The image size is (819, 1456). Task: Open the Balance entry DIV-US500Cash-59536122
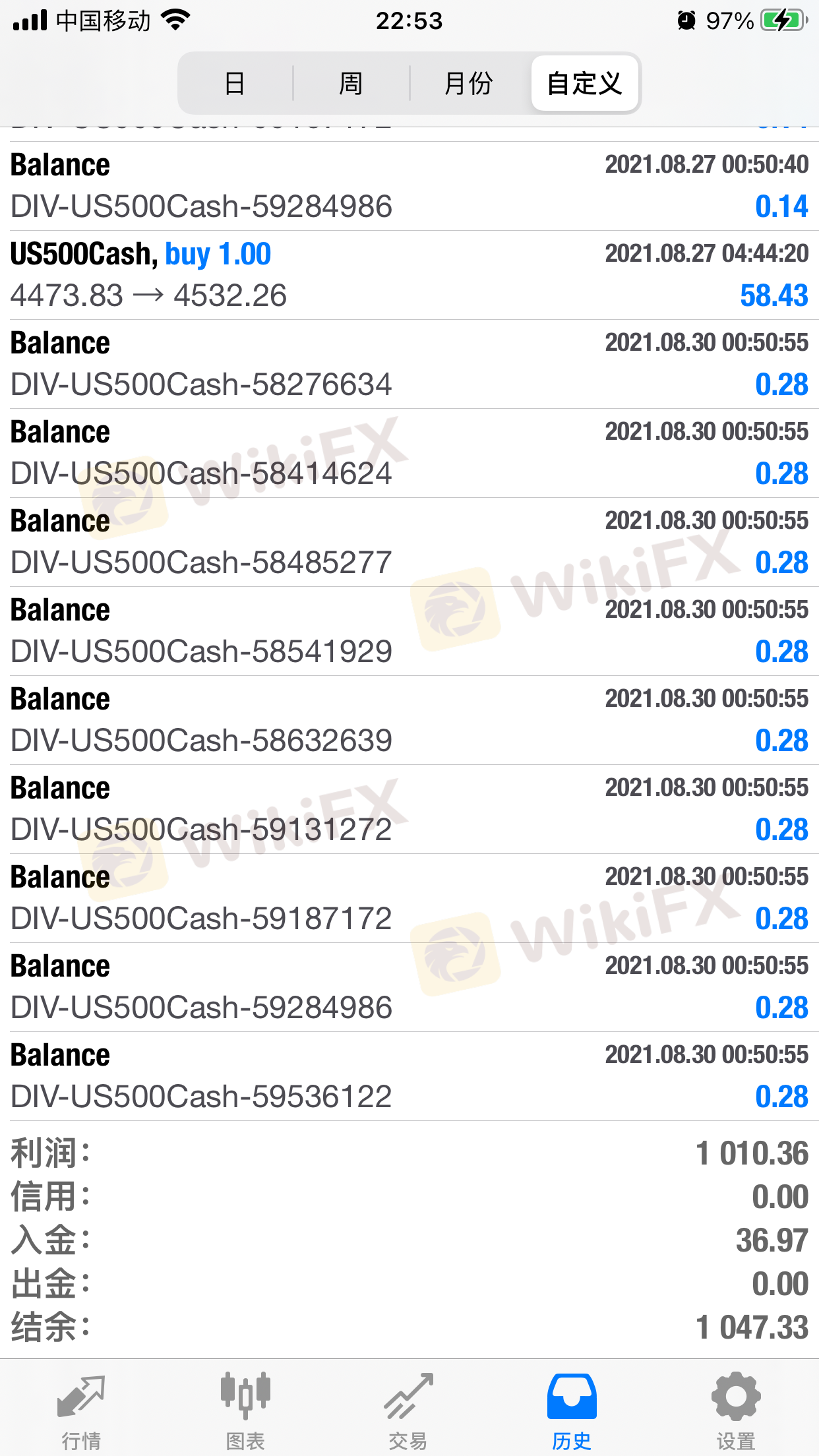(409, 1076)
